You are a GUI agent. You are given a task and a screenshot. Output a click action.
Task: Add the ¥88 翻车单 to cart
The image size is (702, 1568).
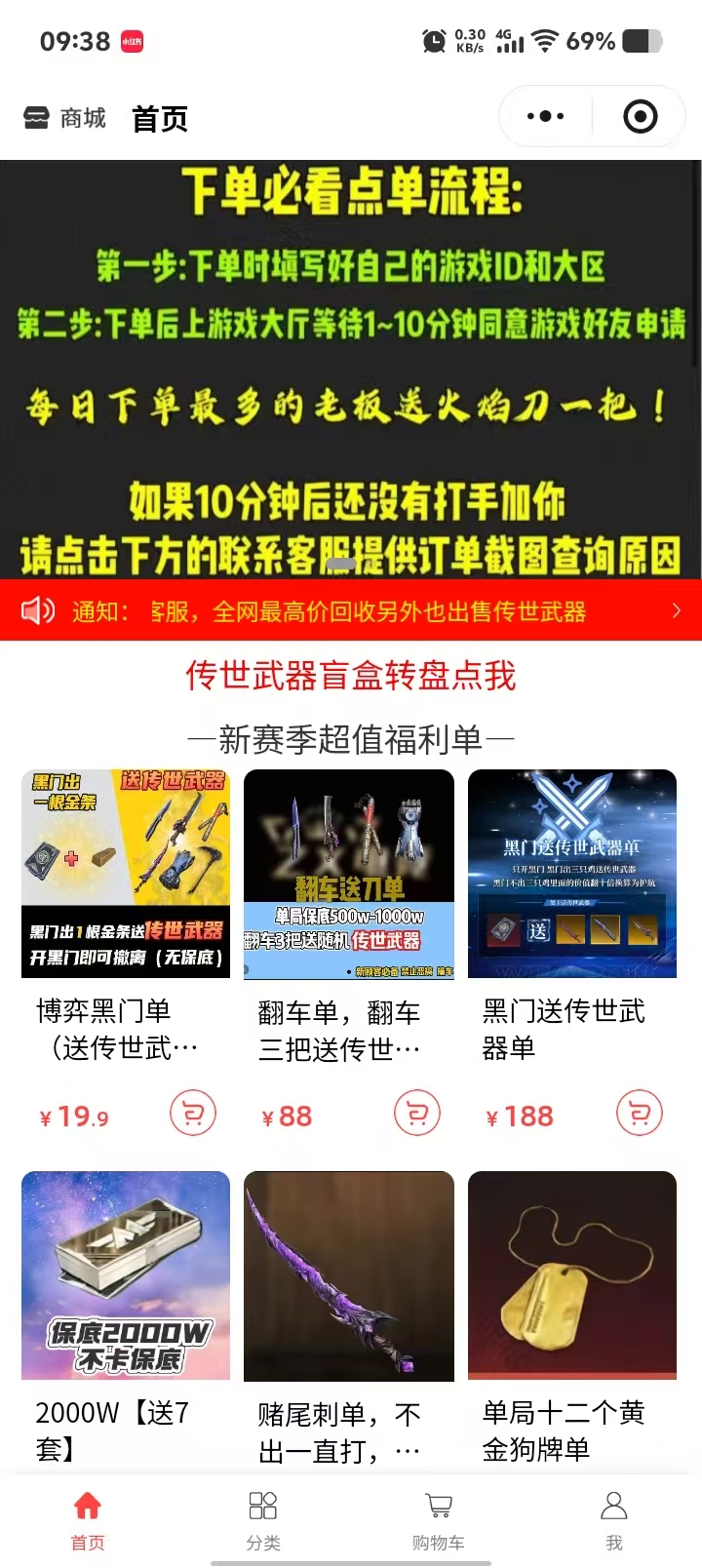417,1113
